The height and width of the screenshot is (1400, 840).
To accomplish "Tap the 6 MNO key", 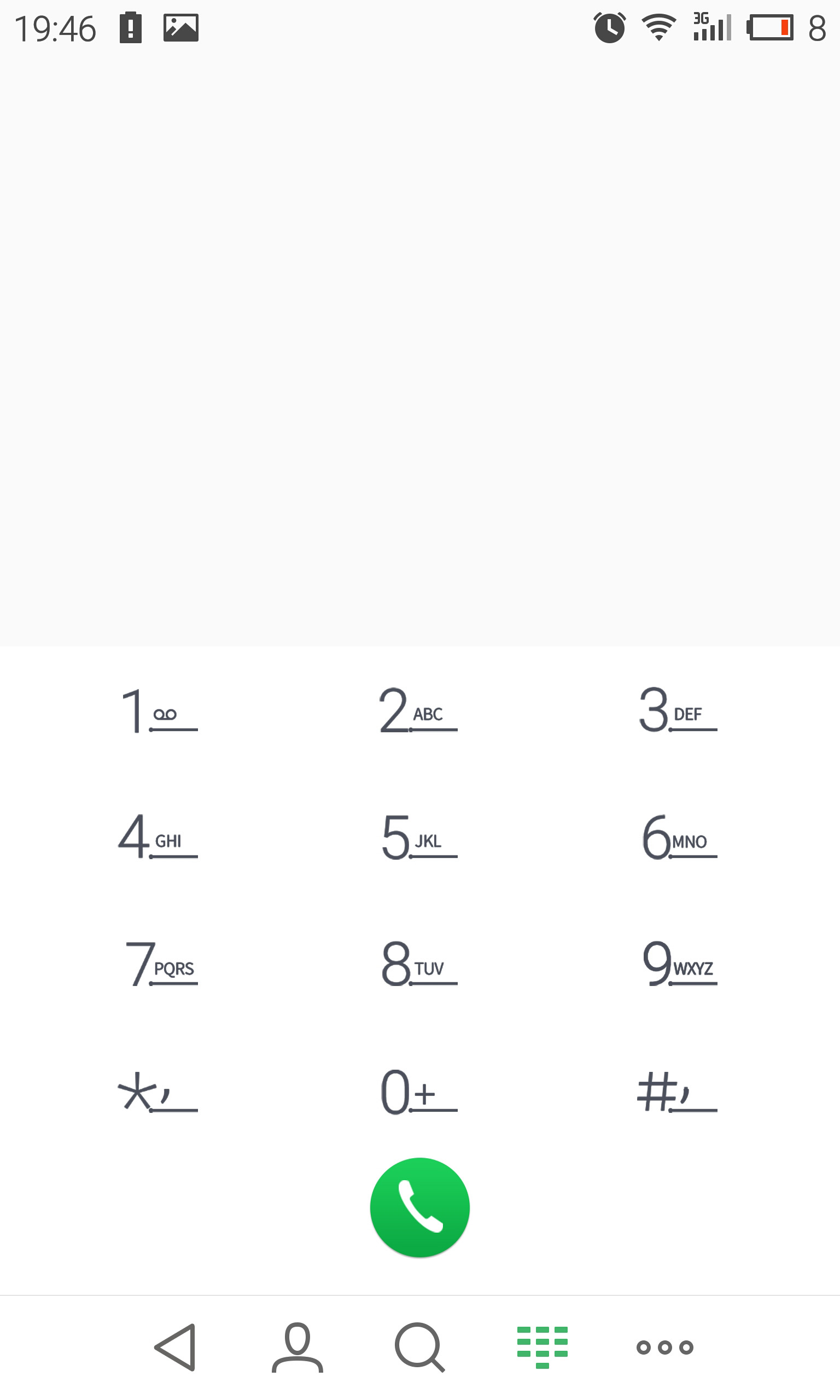I will [677, 837].
